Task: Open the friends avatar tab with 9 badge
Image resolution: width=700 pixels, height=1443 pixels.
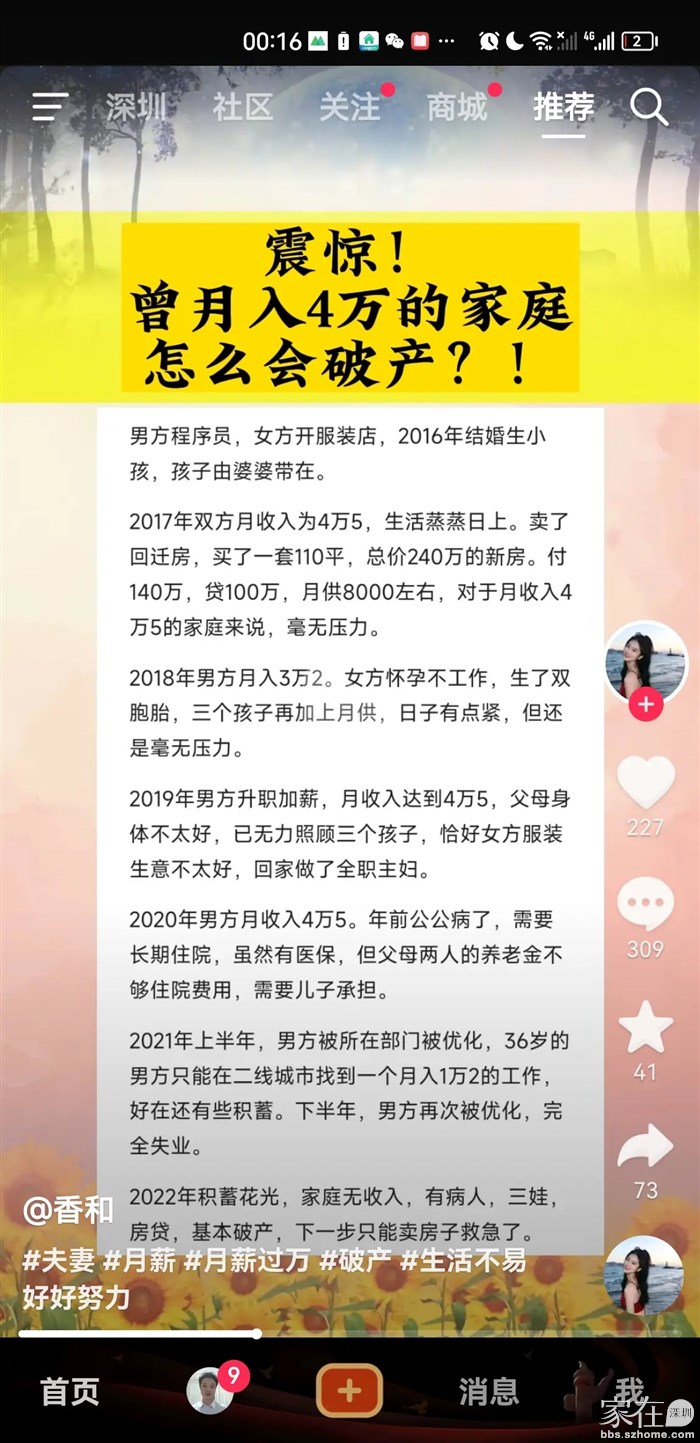Action: click(210, 1391)
